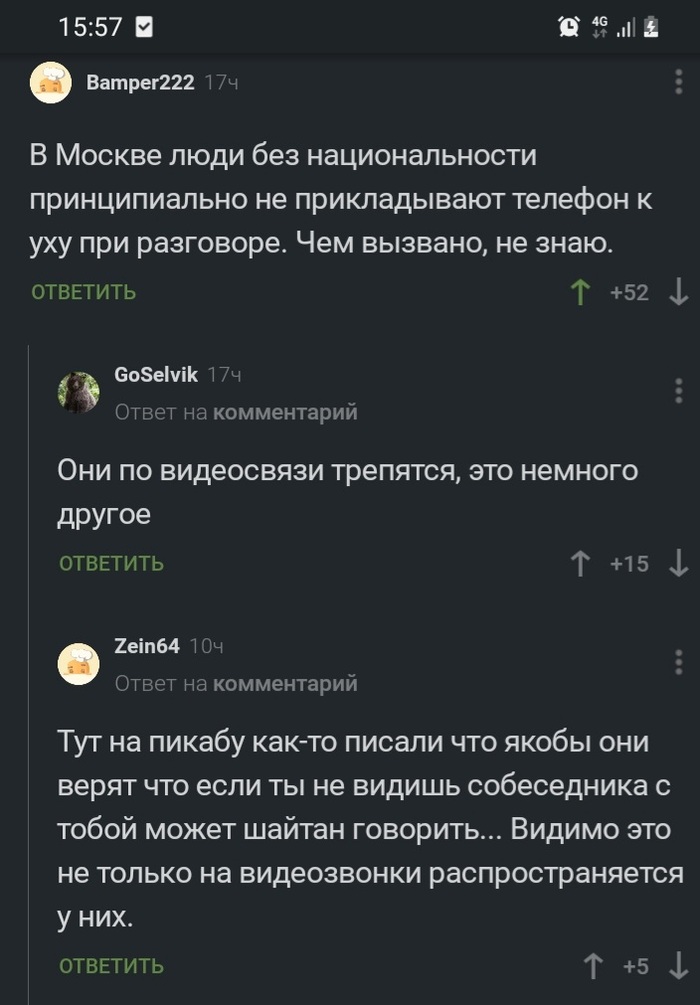Open overflow menu on Bamper222's comment
Screen dimensions: 700x1005
coord(679,83)
